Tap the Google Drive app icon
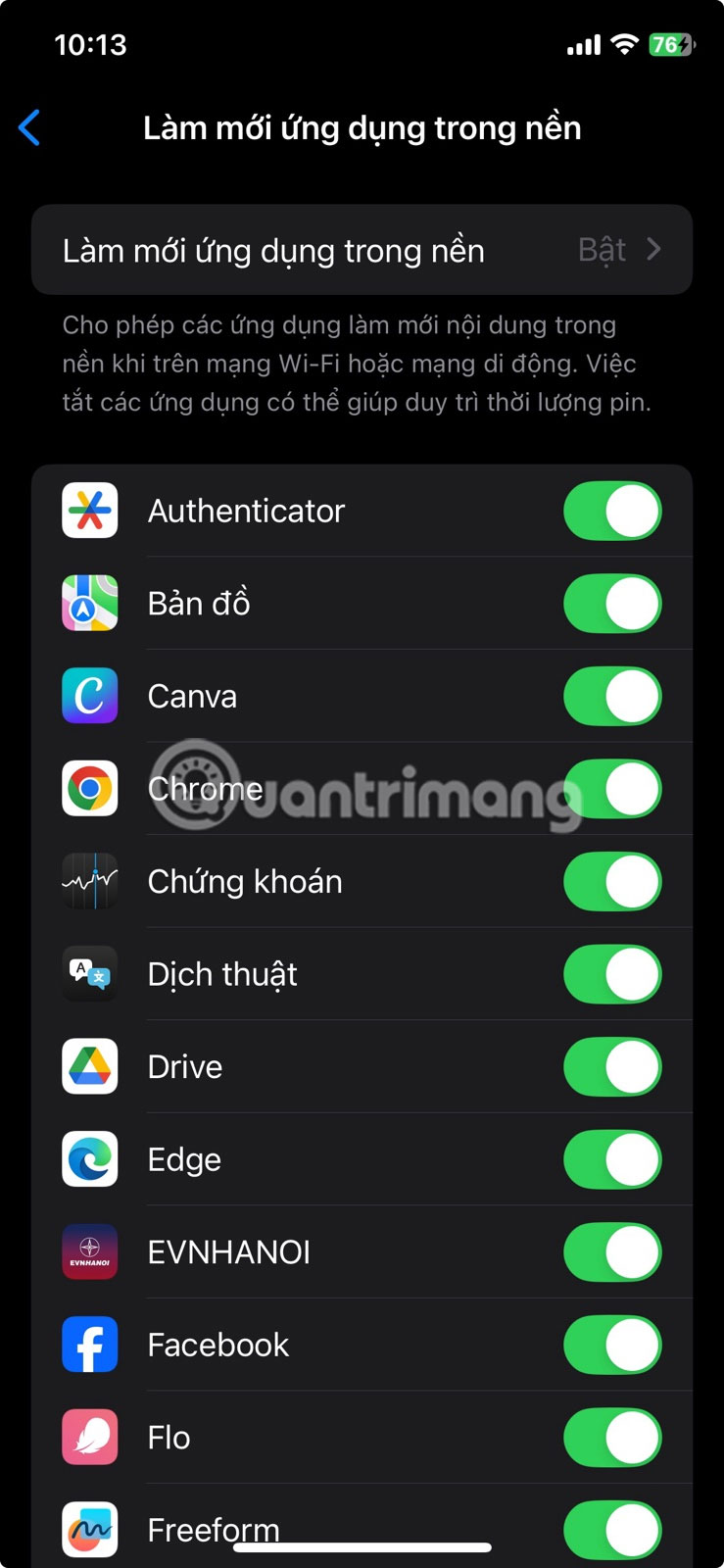This screenshot has height=1568, width=724. pos(89,1066)
